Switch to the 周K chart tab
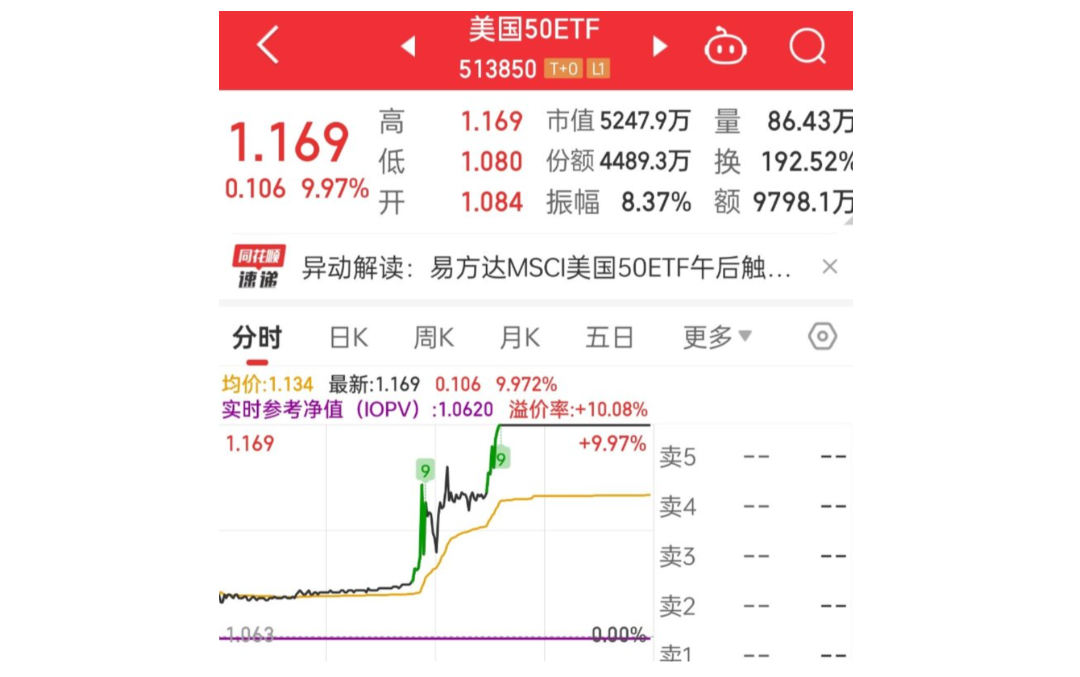Screen dimensions: 1080x677 coord(434,338)
